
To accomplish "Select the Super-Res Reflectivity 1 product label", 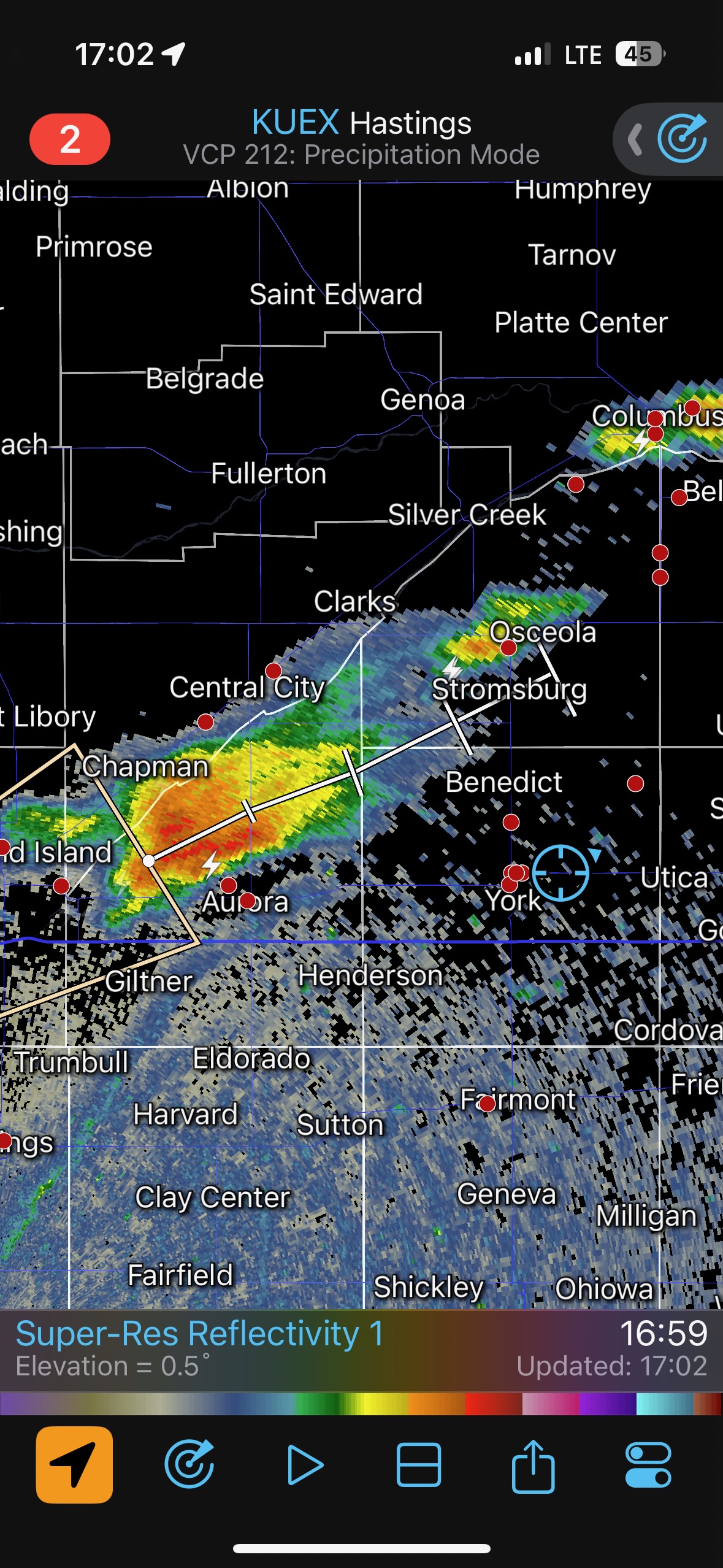I will coord(200,1333).
